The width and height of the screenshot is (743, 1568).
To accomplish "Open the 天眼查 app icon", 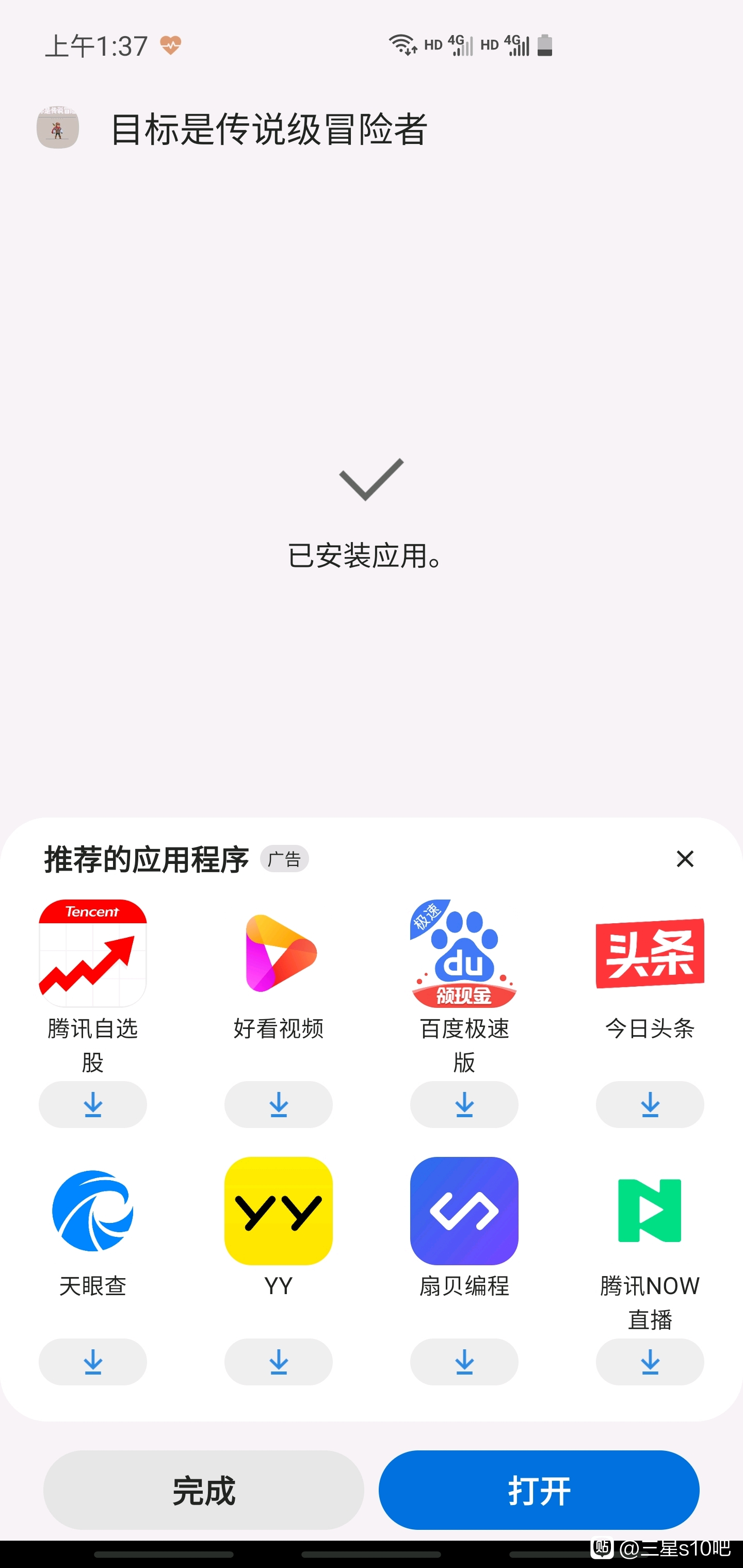I will 92,1211.
